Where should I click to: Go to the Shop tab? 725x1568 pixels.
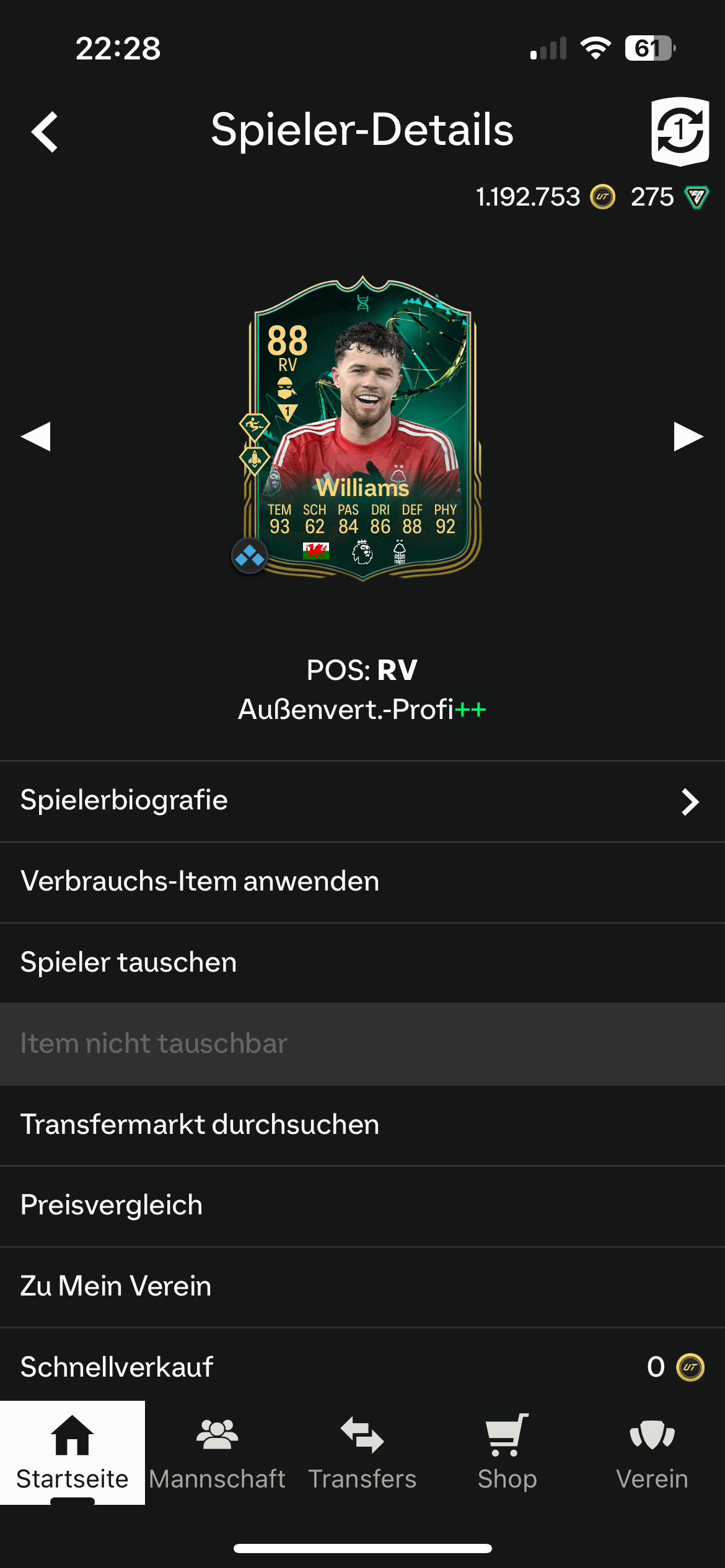(x=507, y=1452)
